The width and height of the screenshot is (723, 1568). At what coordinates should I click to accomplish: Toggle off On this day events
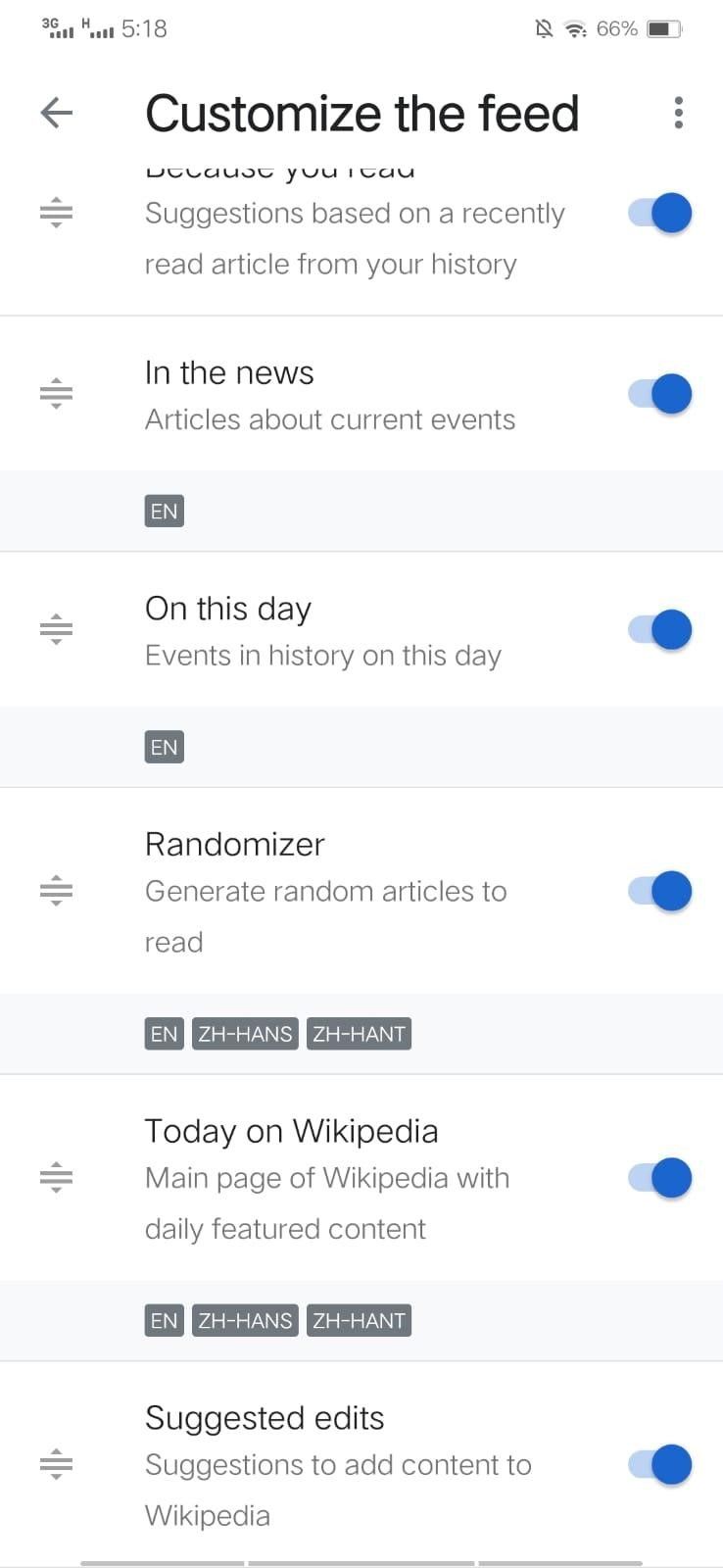(658, 629)
